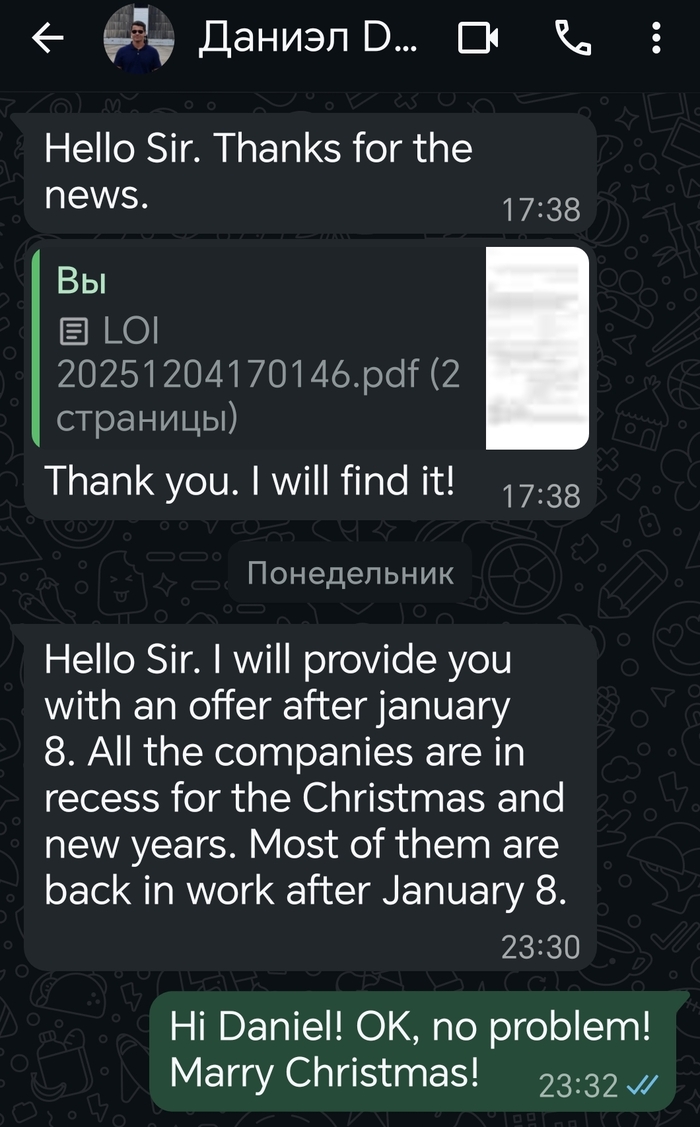700x1127 pixels.
Task: Open the overflow menu
Action: [x=656, y=39]
